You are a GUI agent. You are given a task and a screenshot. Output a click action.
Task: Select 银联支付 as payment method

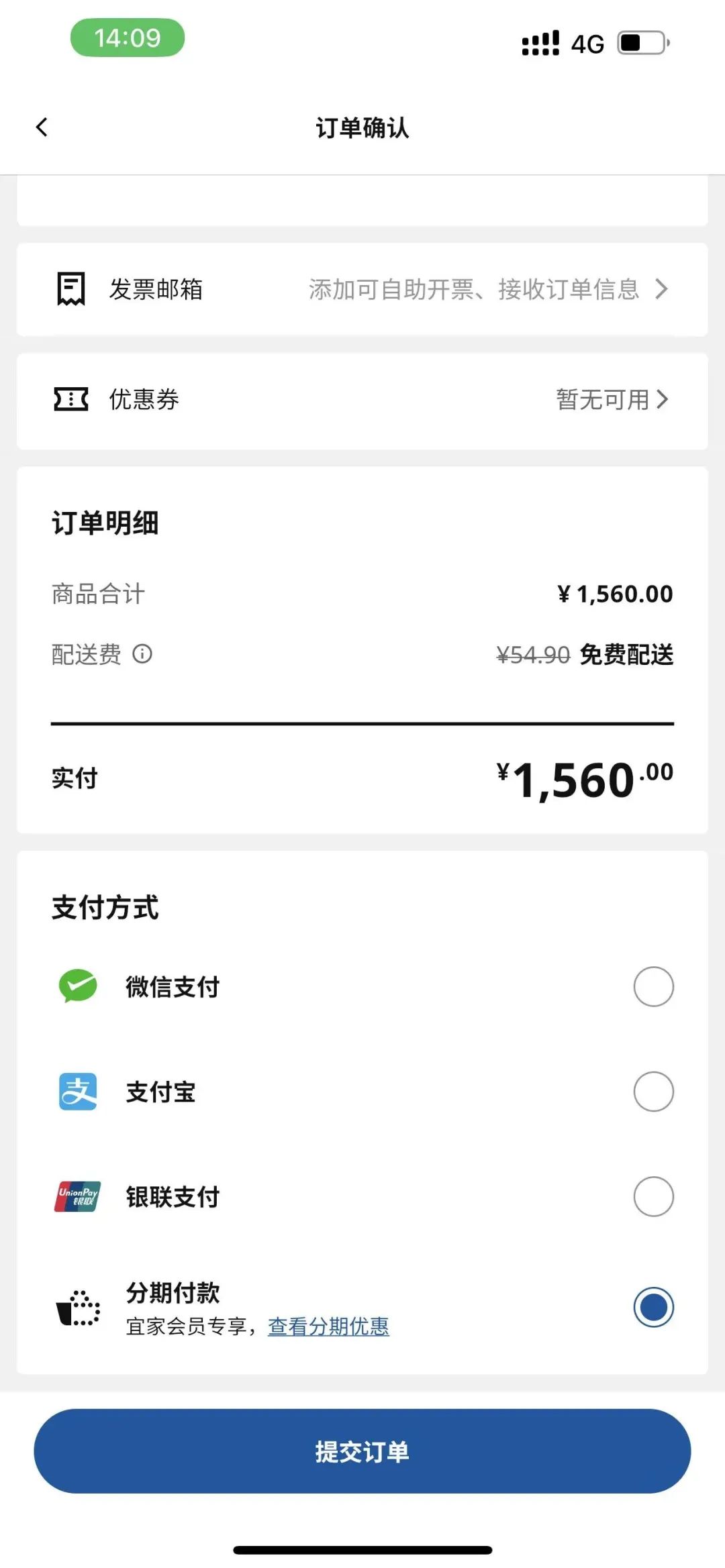(653, 1196)
